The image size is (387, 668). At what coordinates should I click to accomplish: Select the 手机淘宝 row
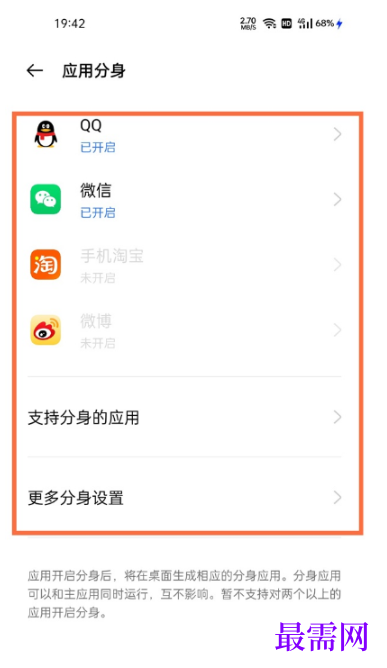[x=185, y=265]
